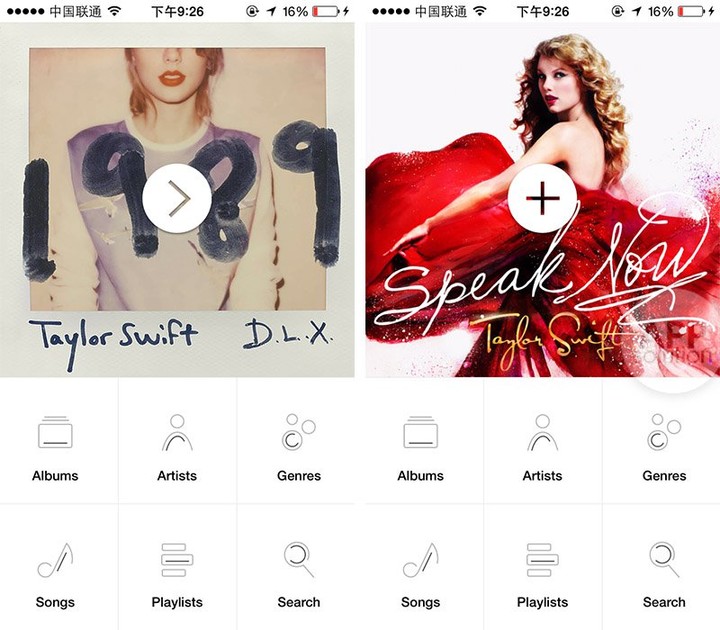Open Songs on the 1989 screen
The image size is (720, 630).
pyautogui.click(x=55, y=573)
